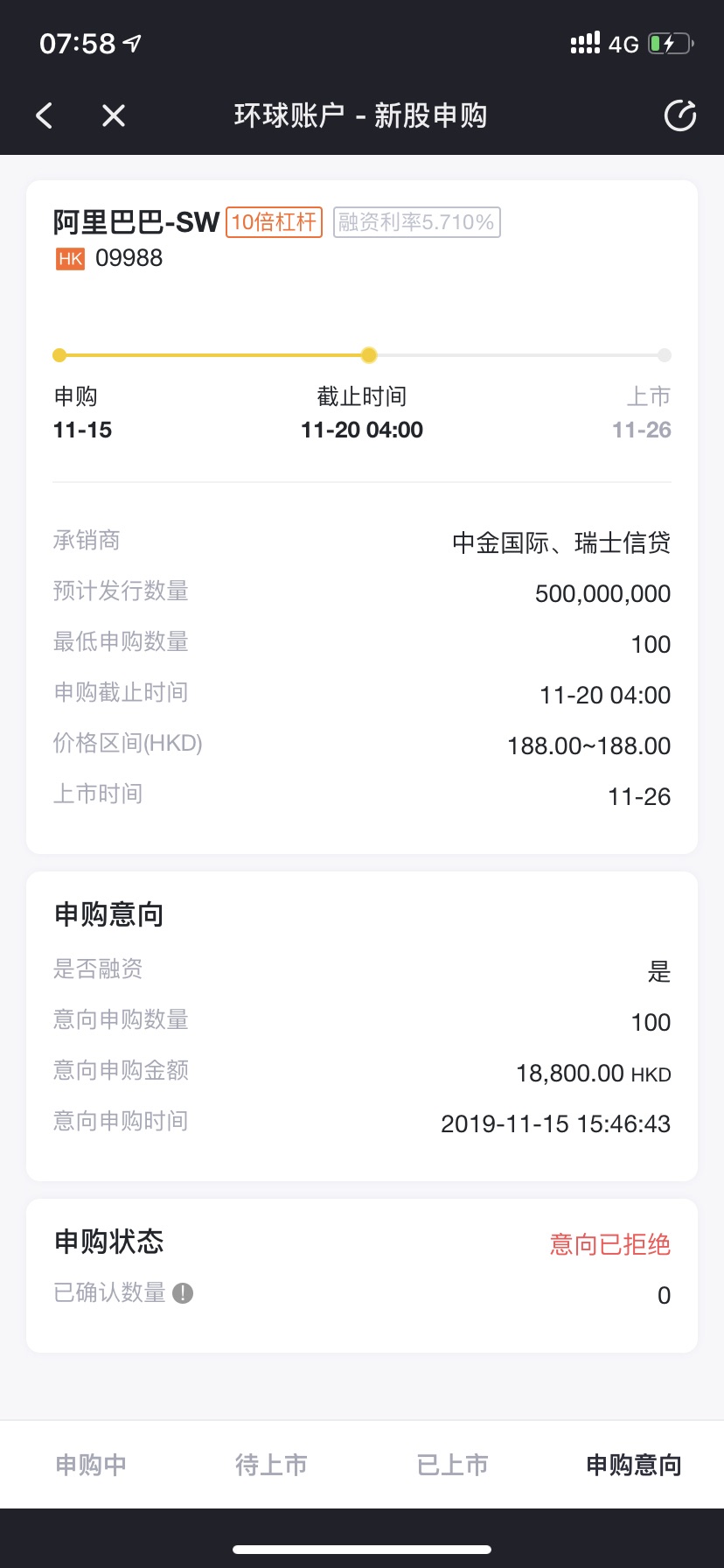Tap the info icon beside 已确认数量
The height and width of the screenshot is (1568, 724).
(183, 1293)
